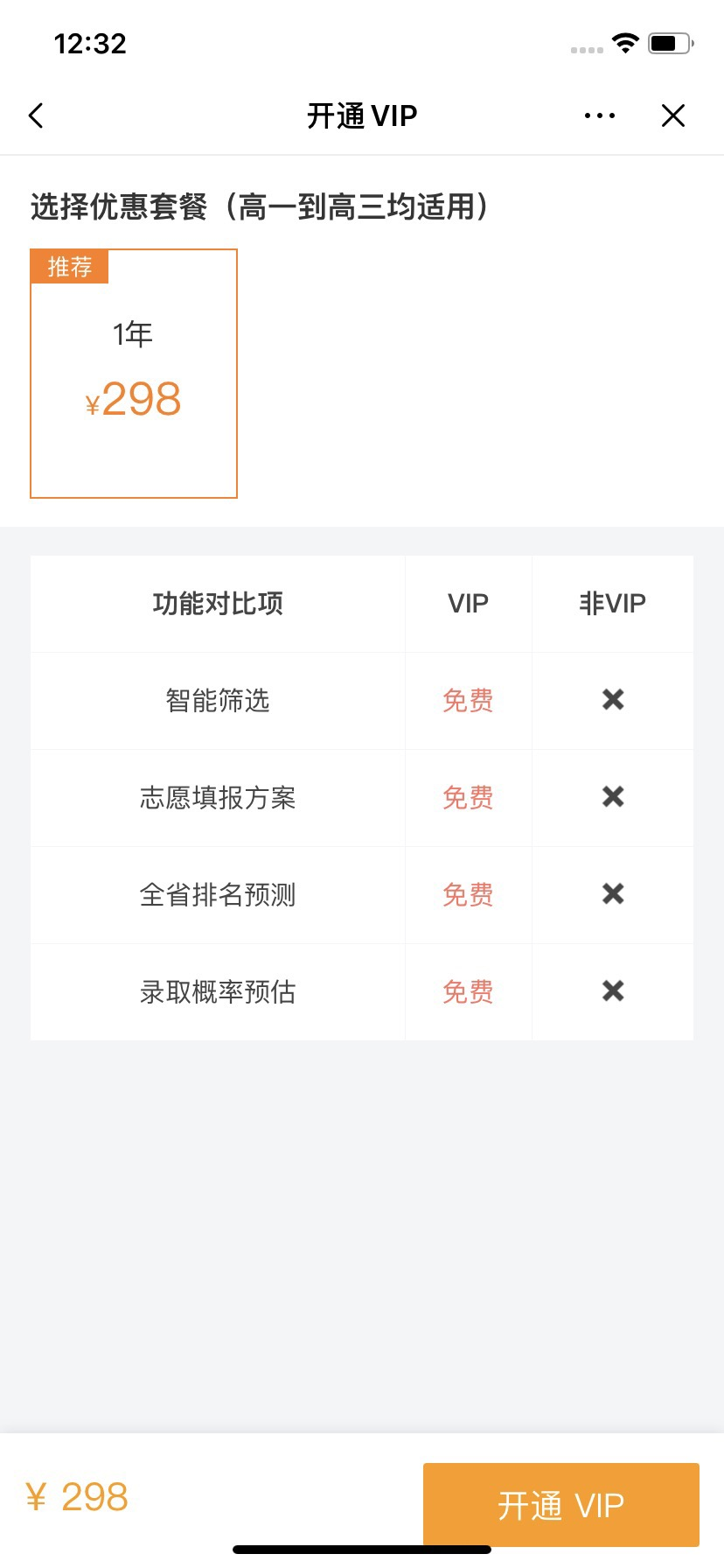Select the recommended 1年 ¥298 package
The image size is (724, 1568).
coord(134,374)
